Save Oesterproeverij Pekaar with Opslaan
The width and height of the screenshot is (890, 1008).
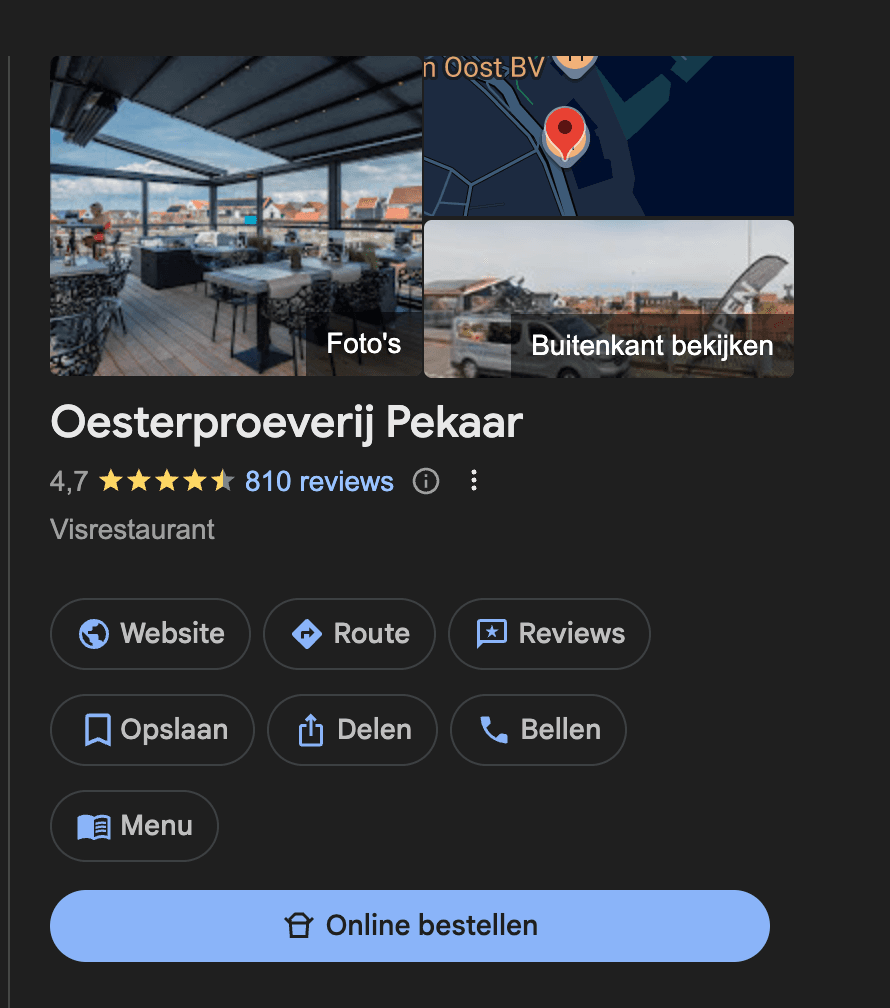pyautogui.click(x=152, y=729)
